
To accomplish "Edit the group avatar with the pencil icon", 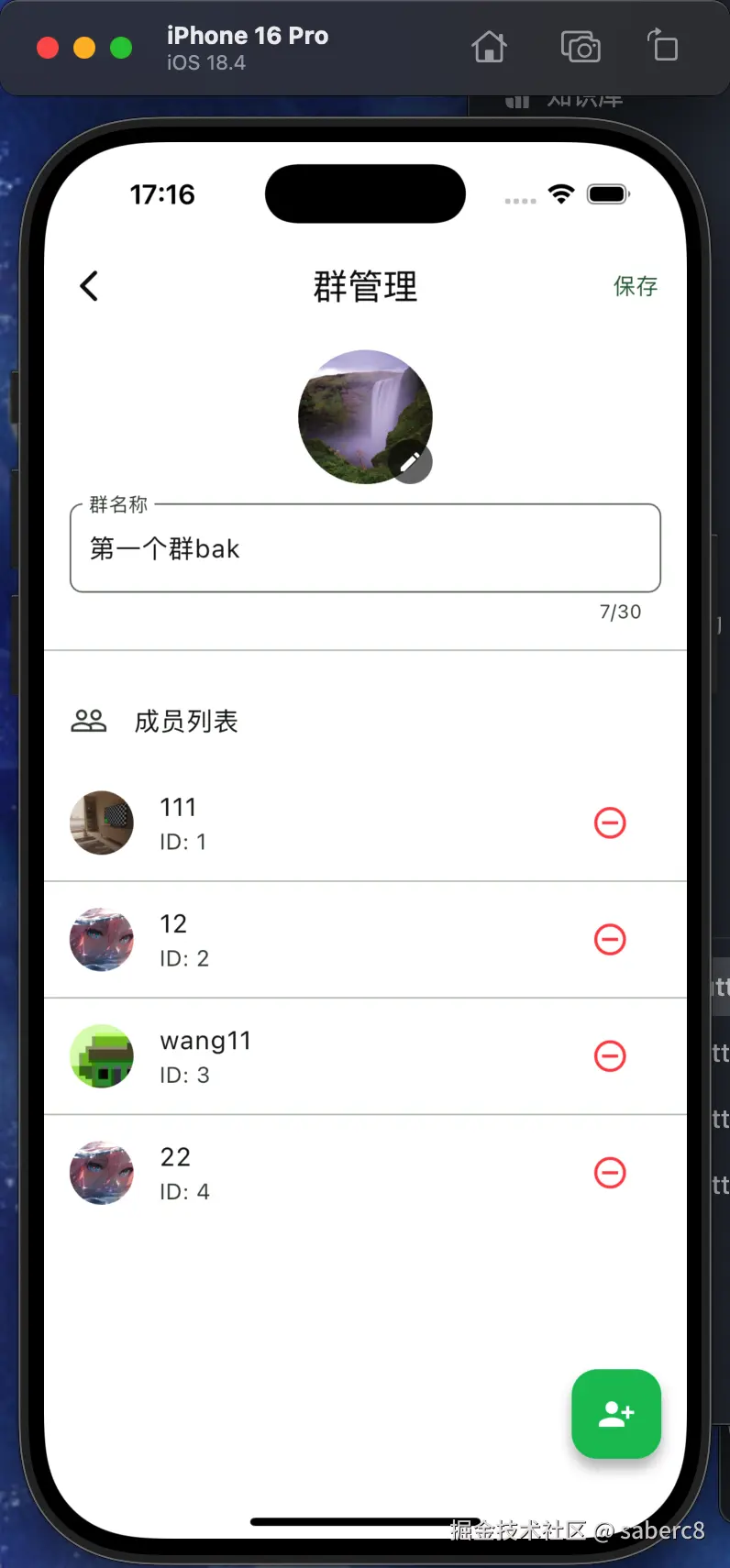I will [x=411, y=462].
